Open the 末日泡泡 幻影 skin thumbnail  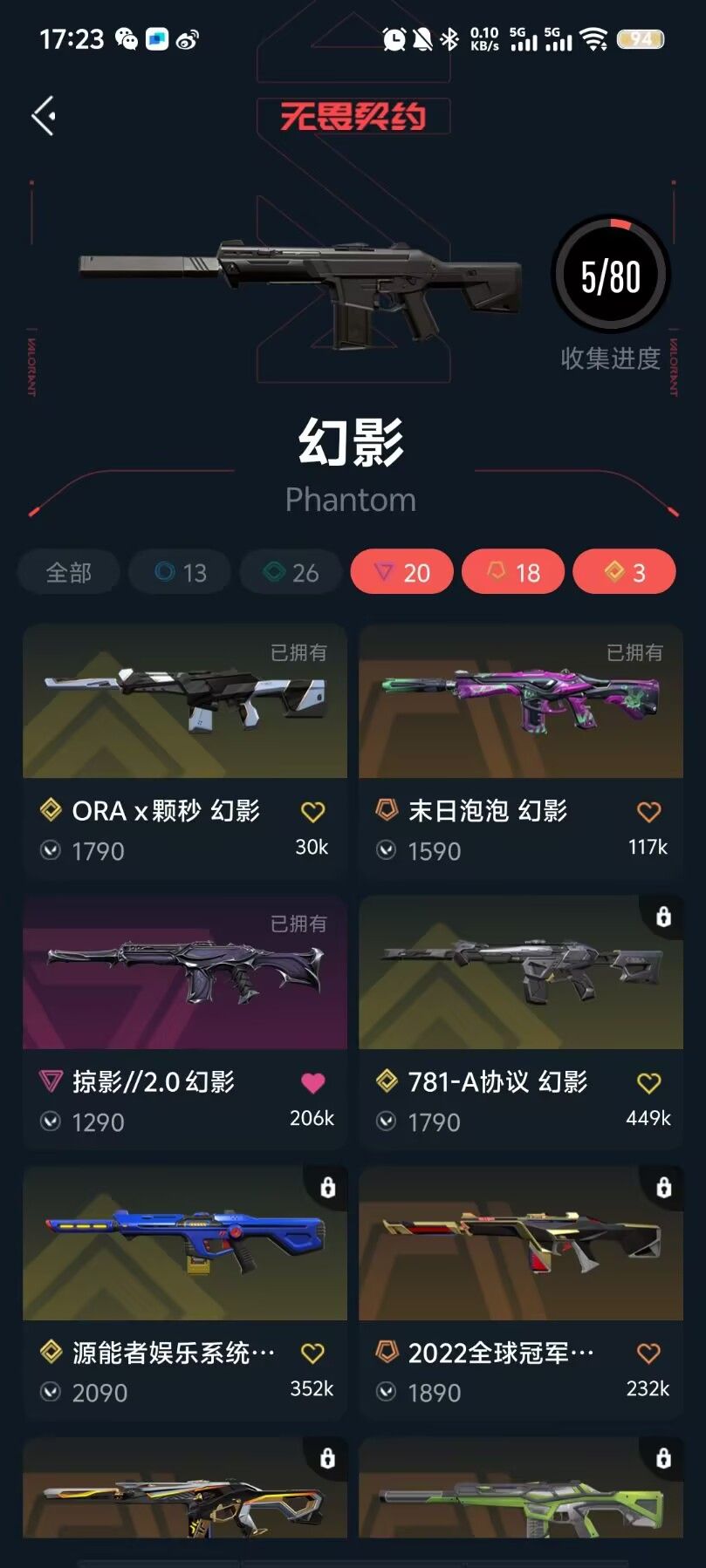click(x=520, y=700)
